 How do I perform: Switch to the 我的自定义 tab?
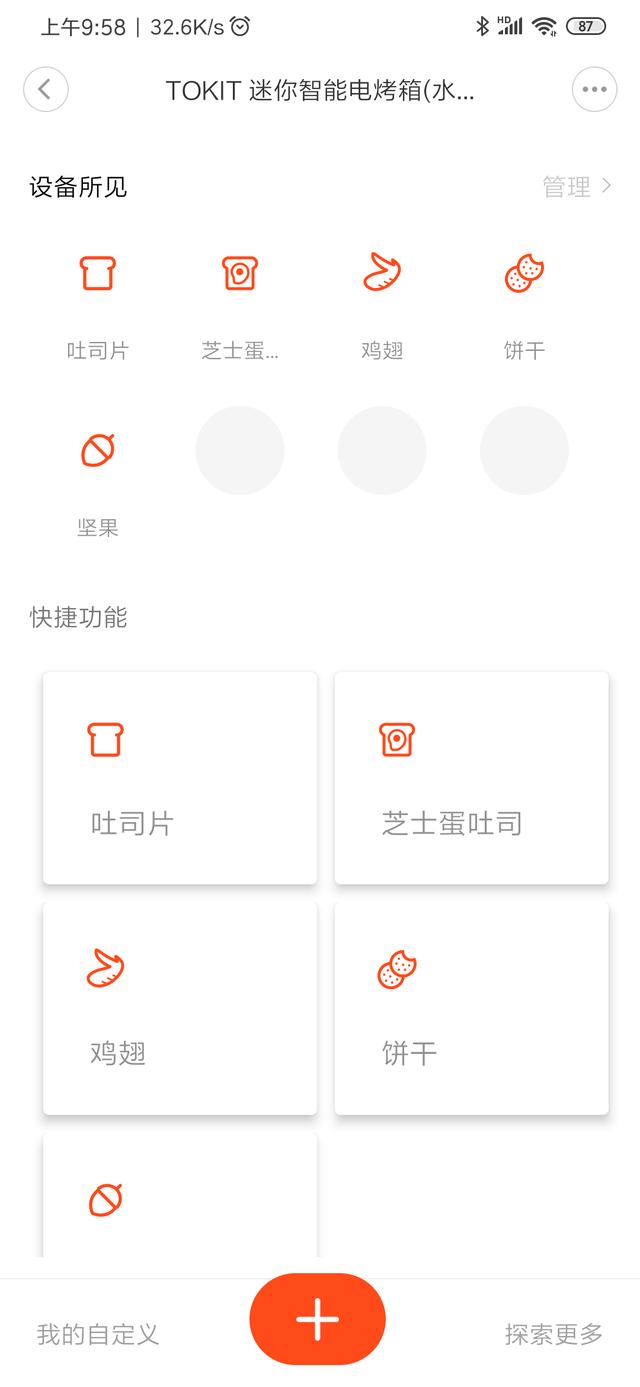pyautogui.click(x=98, y=1334)
